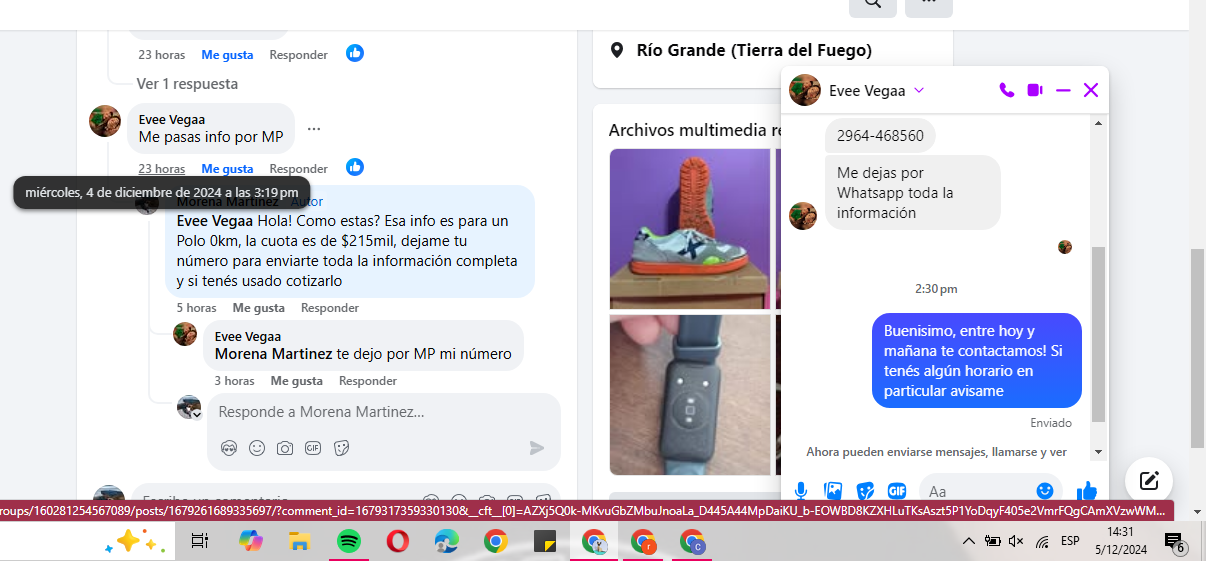
Task: Start a video call in the chat
Action: coord(1034,90)
